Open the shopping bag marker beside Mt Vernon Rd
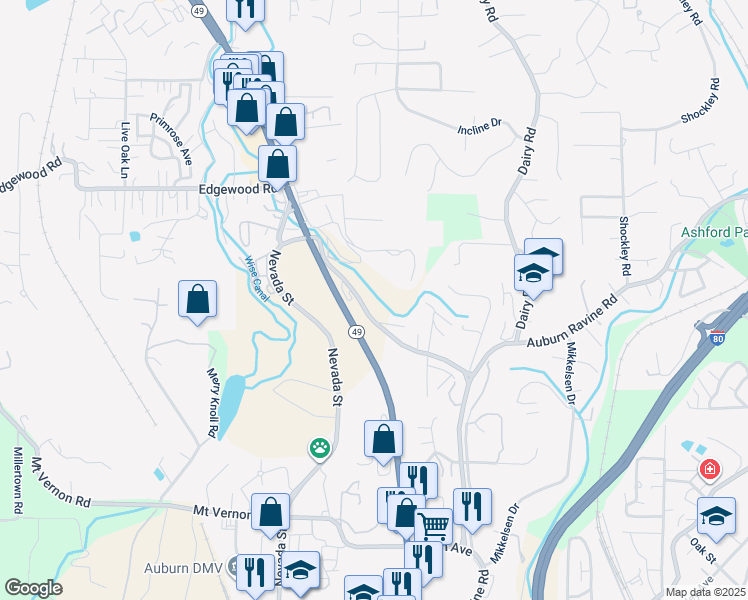The height and width of the screenshot is (600, 748). (270, 512)
